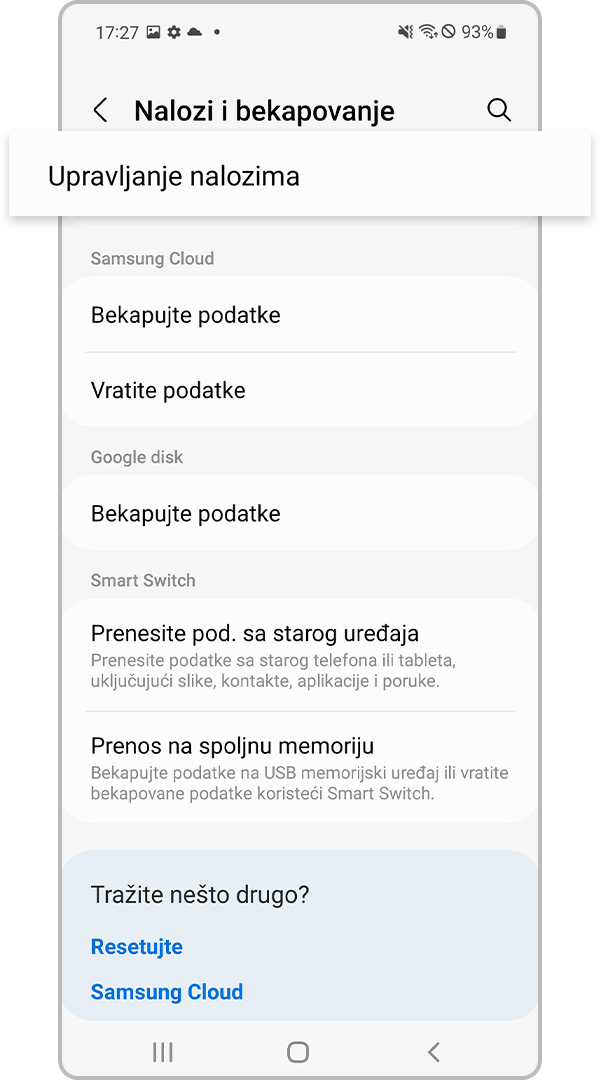
Task: Open Upravljanje nalozima
Action: [174, 177]
